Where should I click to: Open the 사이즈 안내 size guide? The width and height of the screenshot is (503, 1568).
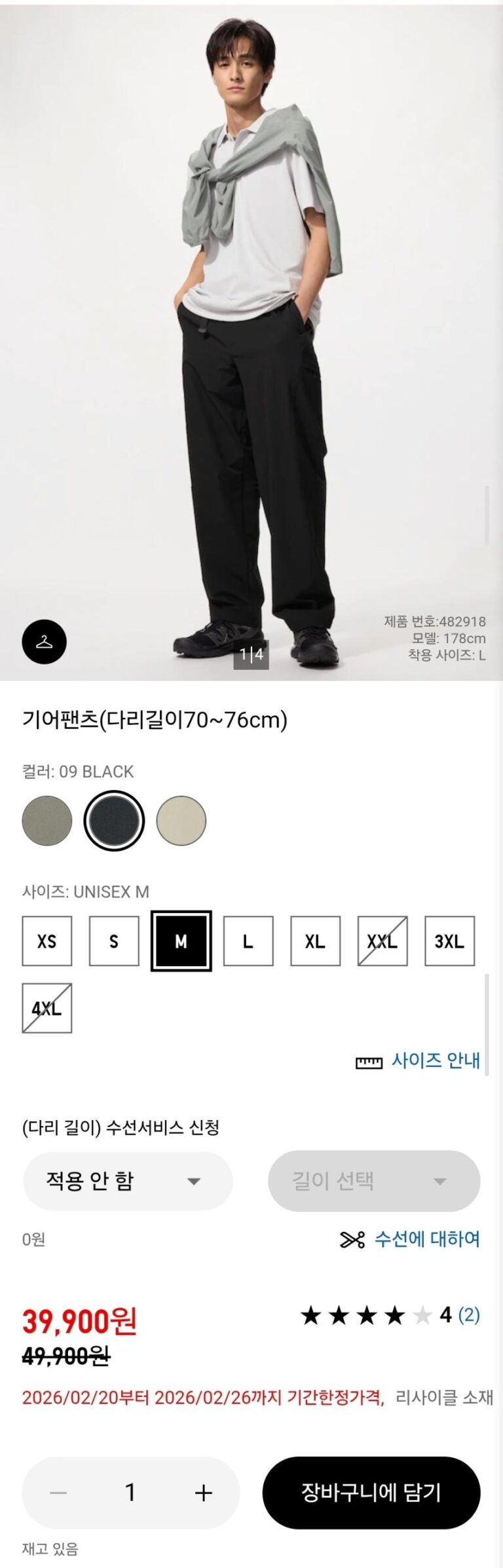coord(419,1060)
